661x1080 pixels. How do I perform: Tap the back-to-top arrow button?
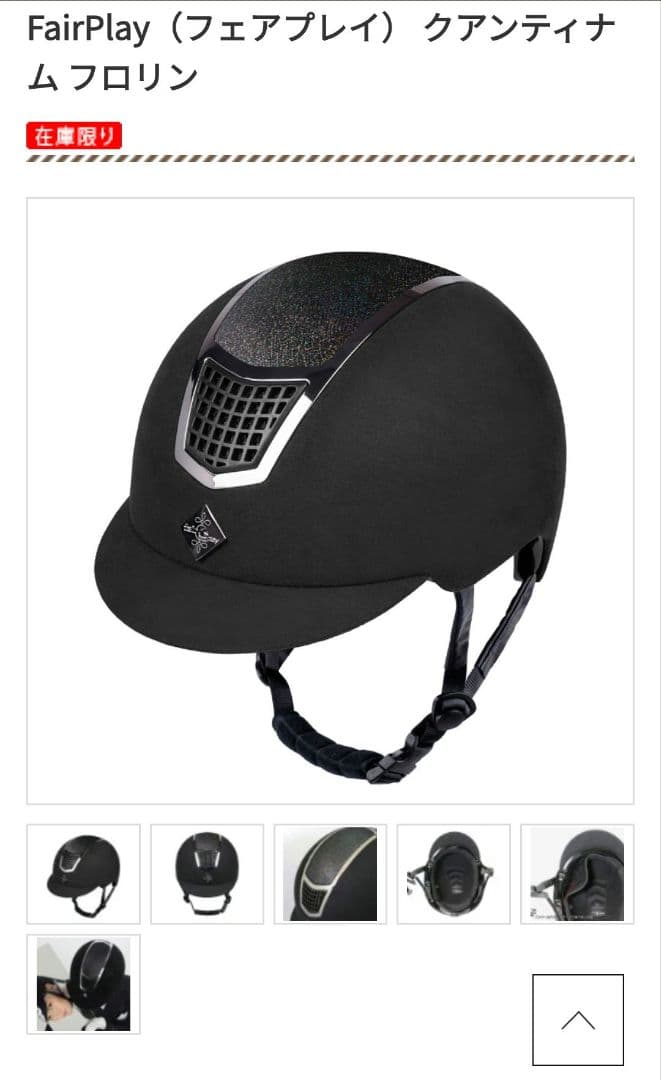tap(577, 1019)
